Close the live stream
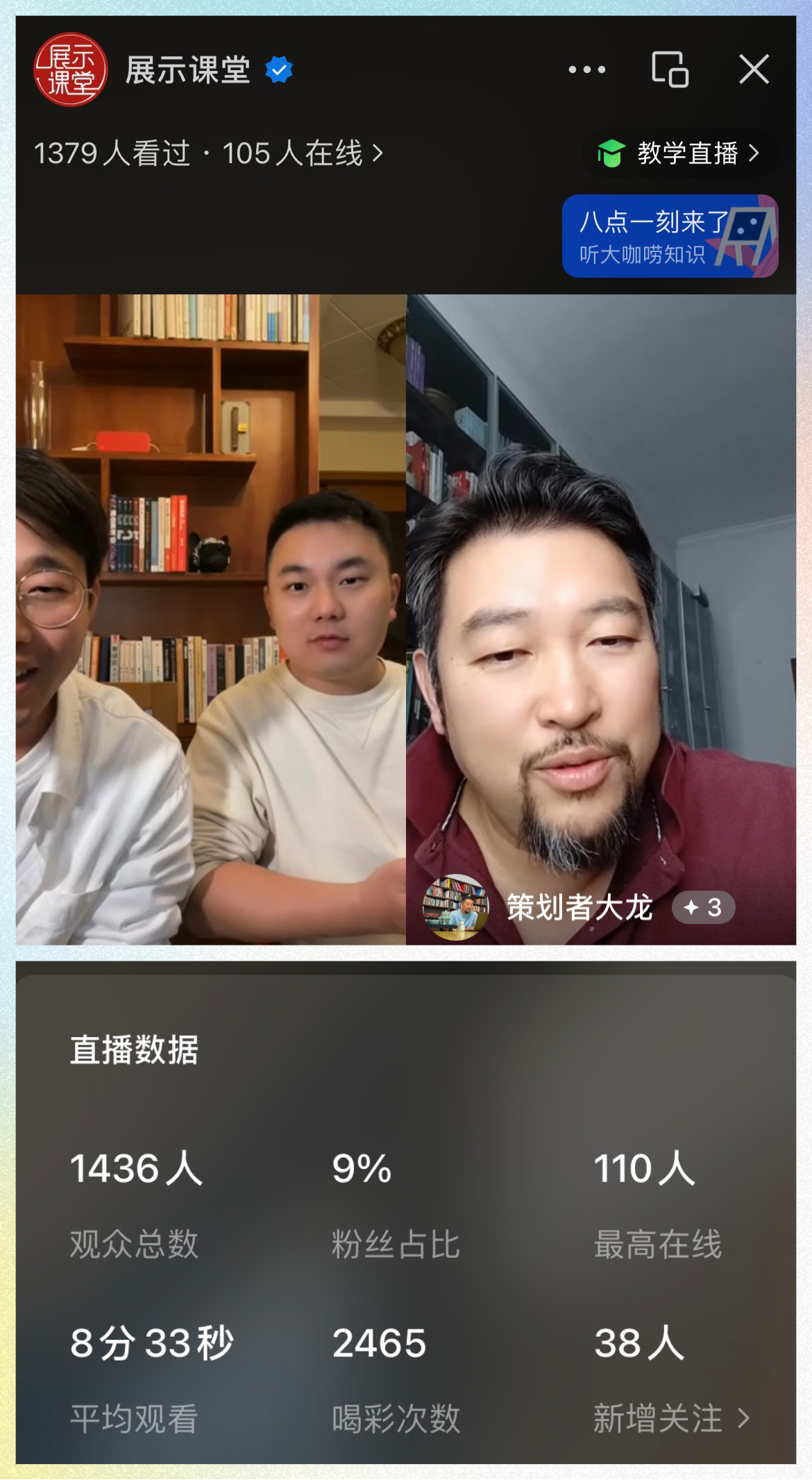The width and height of the screenshot is (812, 1480). (754, 69)
